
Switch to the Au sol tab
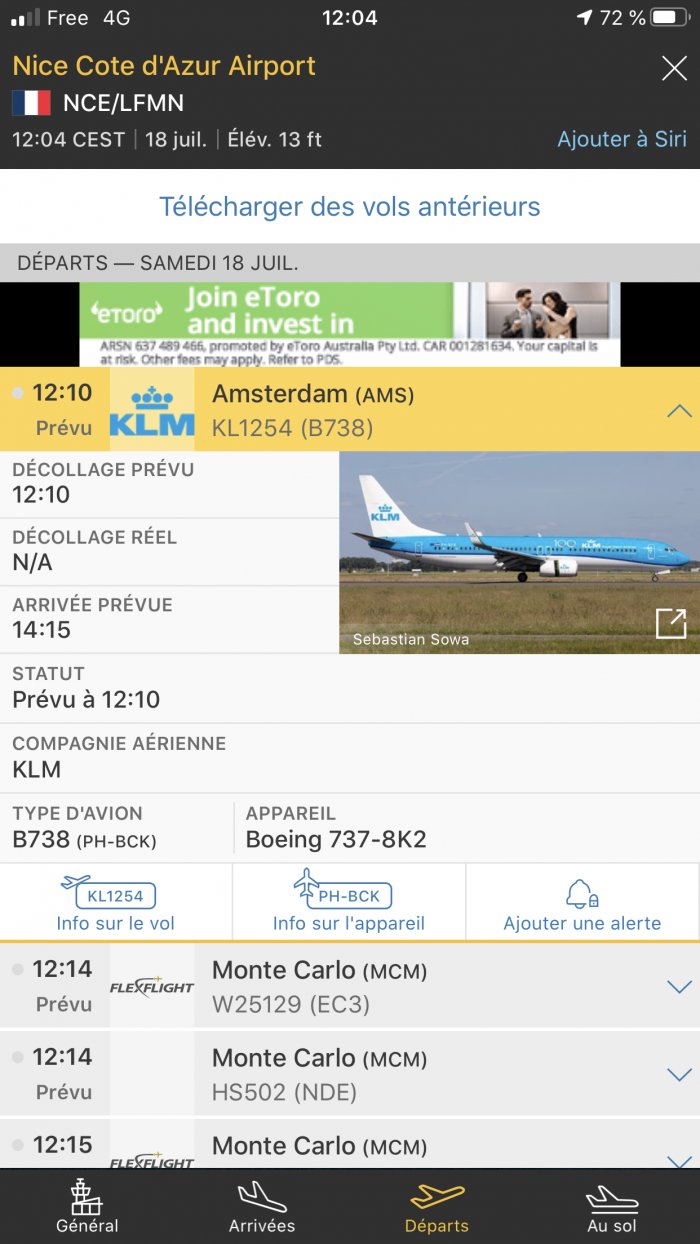pos(612,1207)
